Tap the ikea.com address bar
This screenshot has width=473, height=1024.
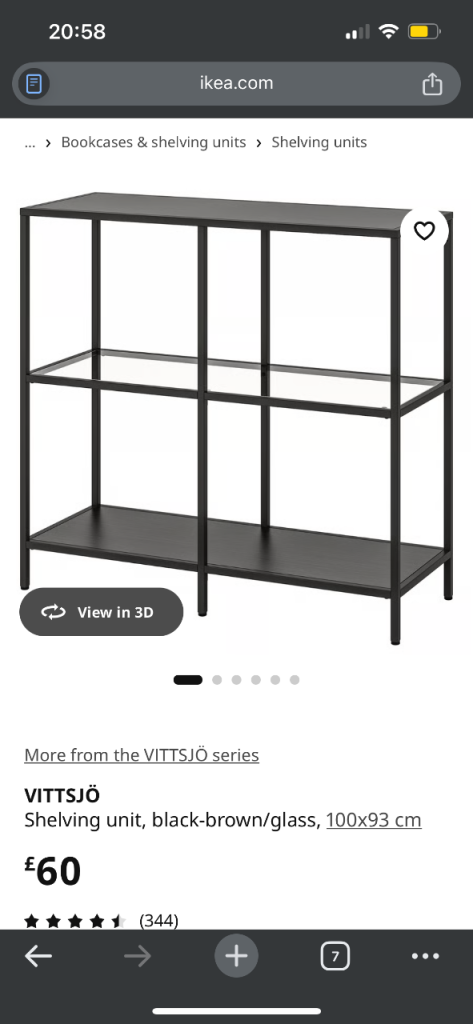[236, 84]
